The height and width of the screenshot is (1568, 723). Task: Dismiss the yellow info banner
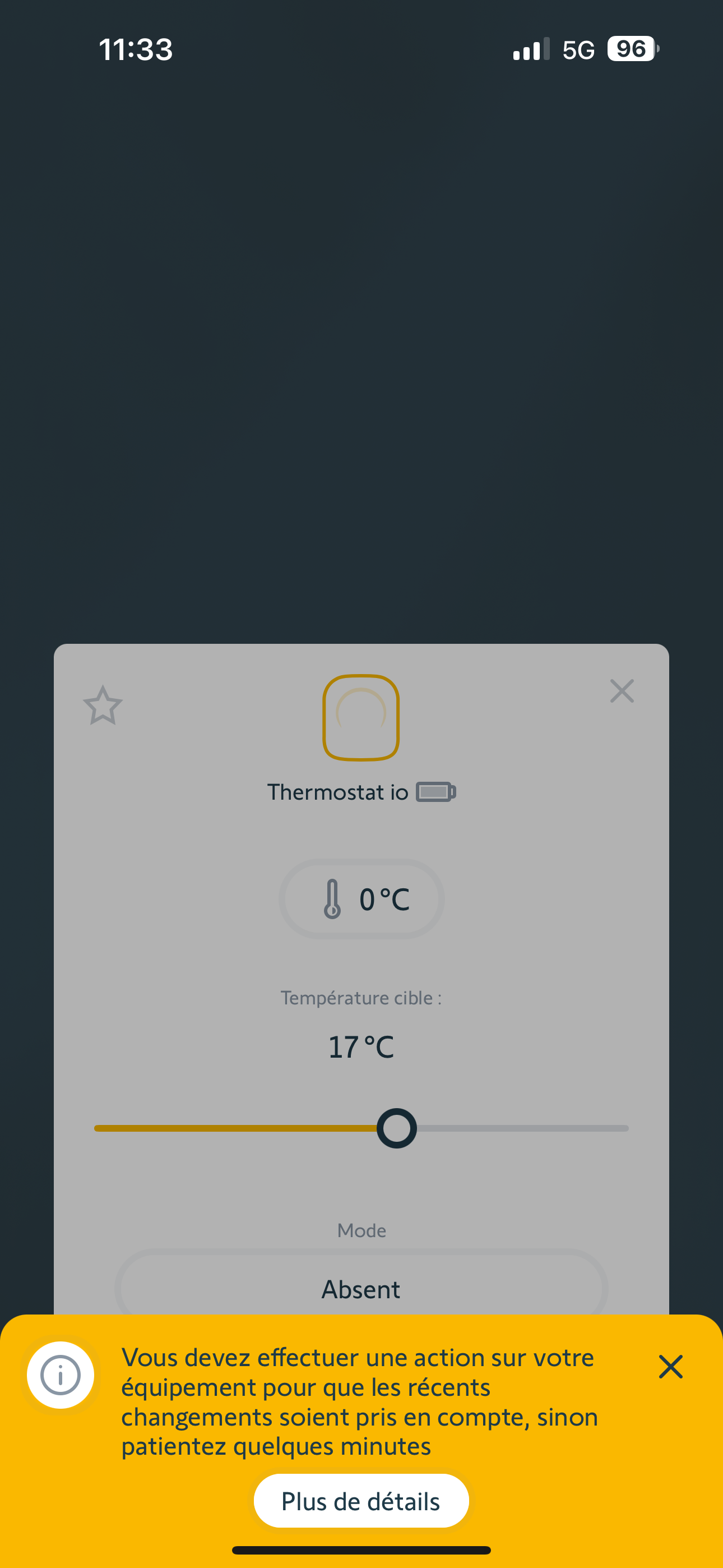point(671,1367)
